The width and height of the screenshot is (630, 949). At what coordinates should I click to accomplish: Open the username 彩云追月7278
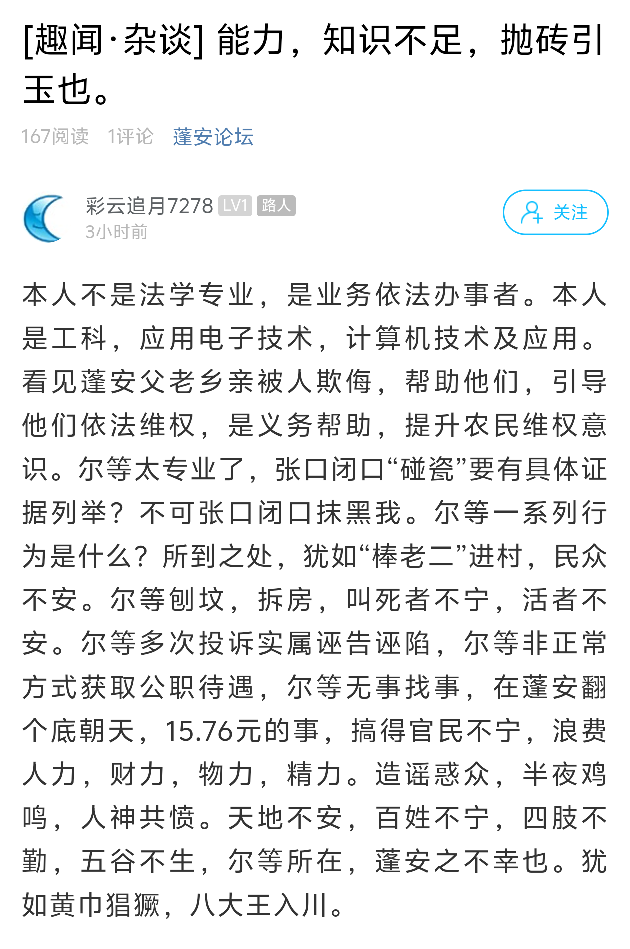pos(149,206)
